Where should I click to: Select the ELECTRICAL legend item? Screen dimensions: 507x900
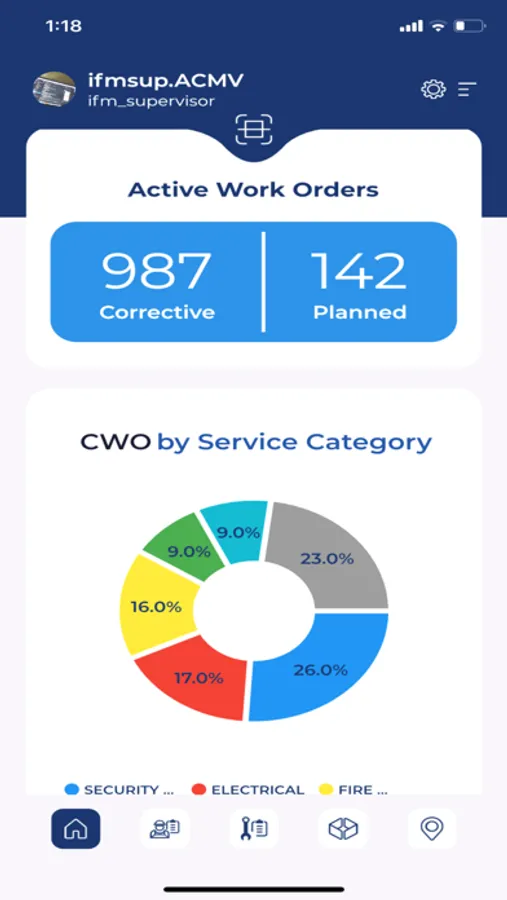pos(248,790)
